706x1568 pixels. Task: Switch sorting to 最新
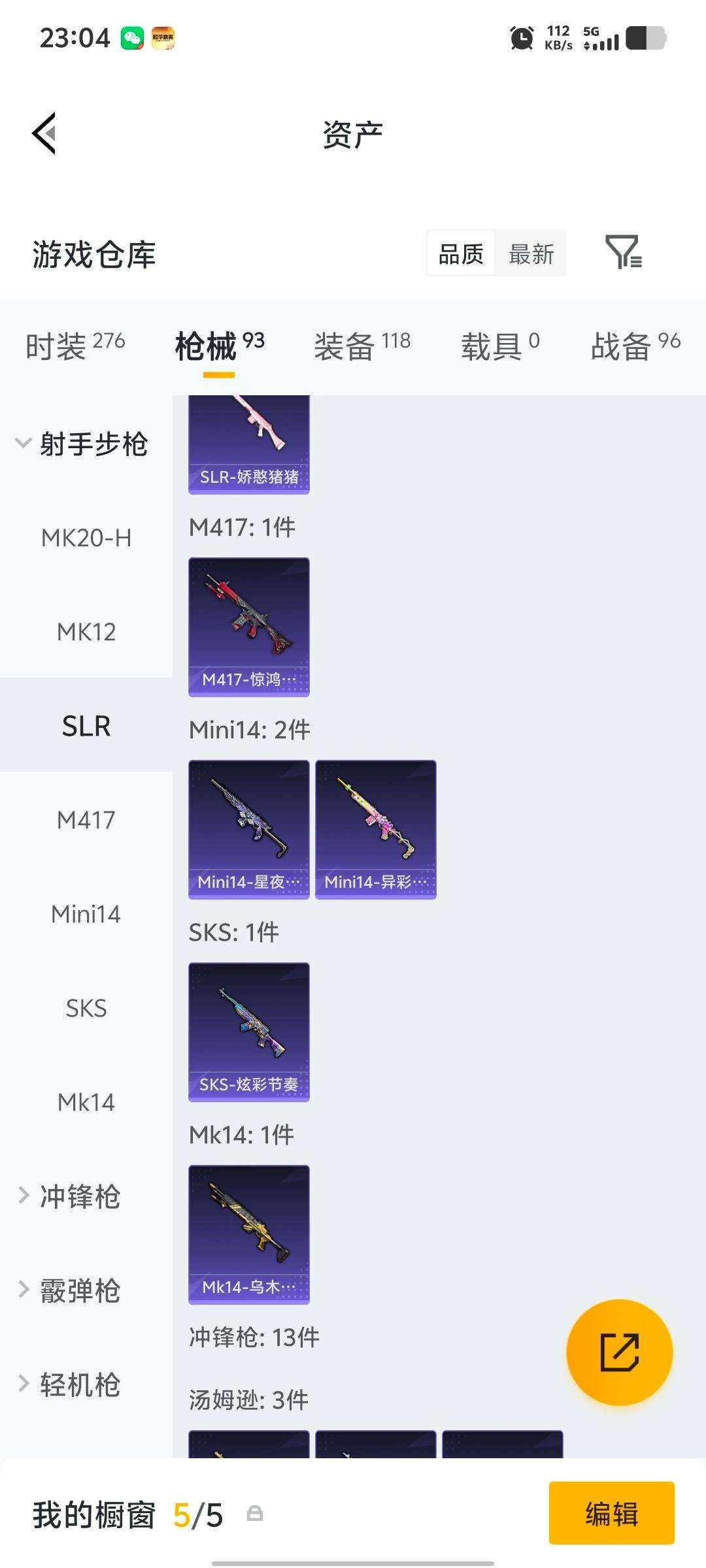pyautogui.click(x=531, y=253)
